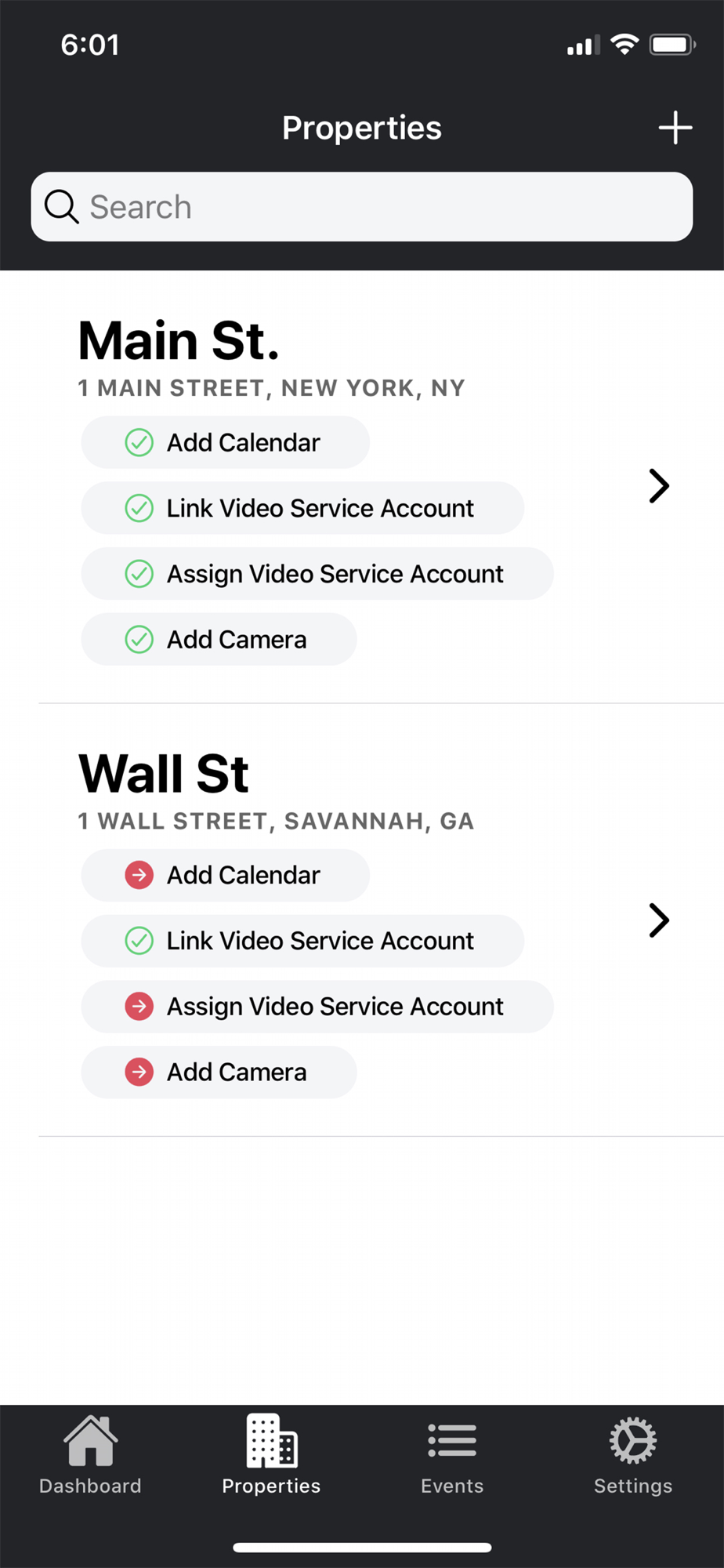This screenshot has width=724, height=1568.
Task: Switch to the Events tab
Action: (452, 1456)
